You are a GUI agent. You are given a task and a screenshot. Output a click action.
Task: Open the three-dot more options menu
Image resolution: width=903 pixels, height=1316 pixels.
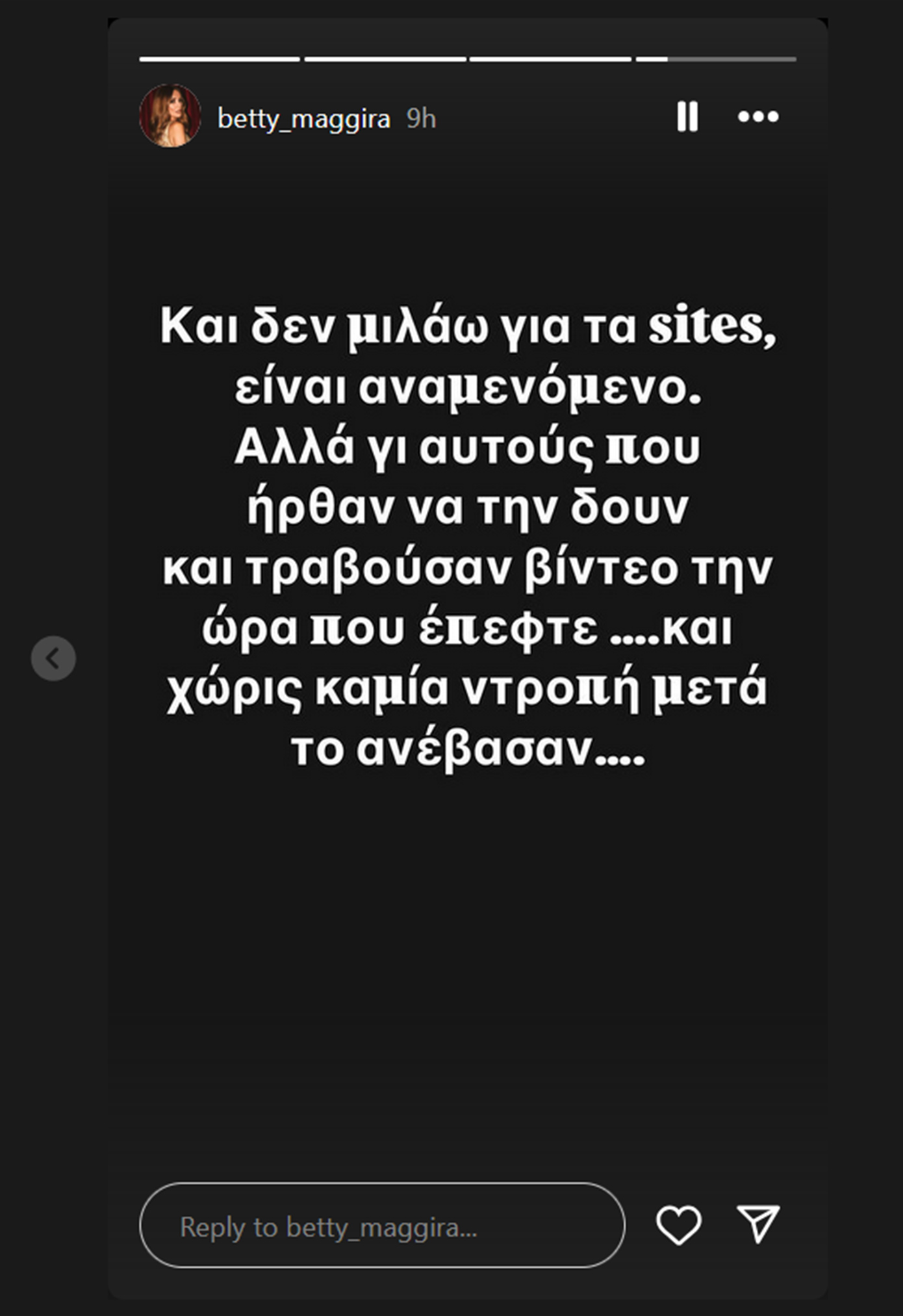tap(757, 117)
